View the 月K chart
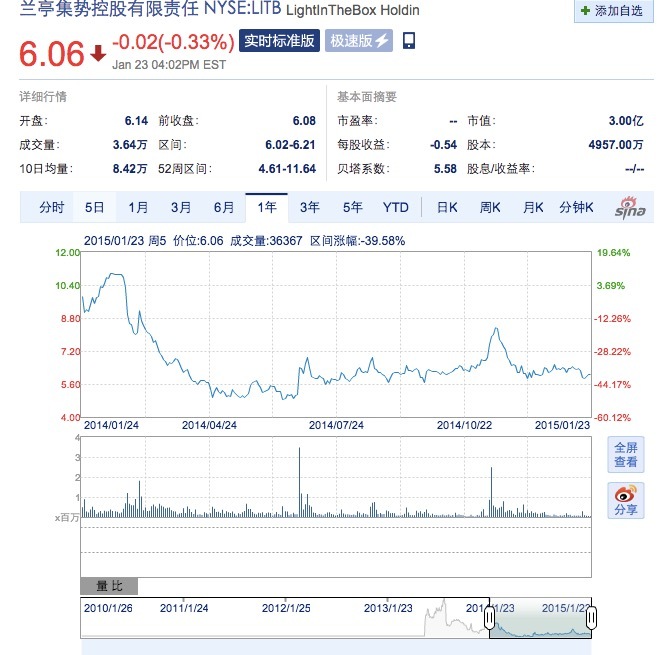 532,208
